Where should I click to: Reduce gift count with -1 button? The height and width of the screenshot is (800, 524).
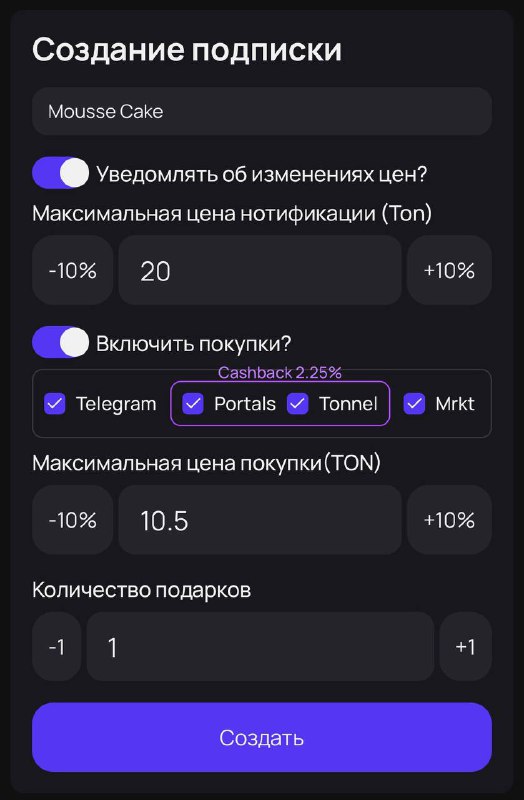coord(57,647)
